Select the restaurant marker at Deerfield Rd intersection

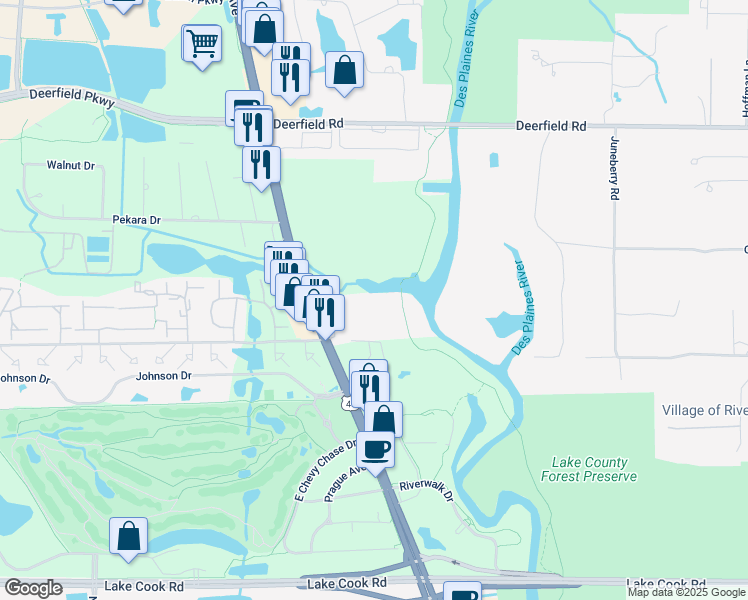tap(254, 128)
